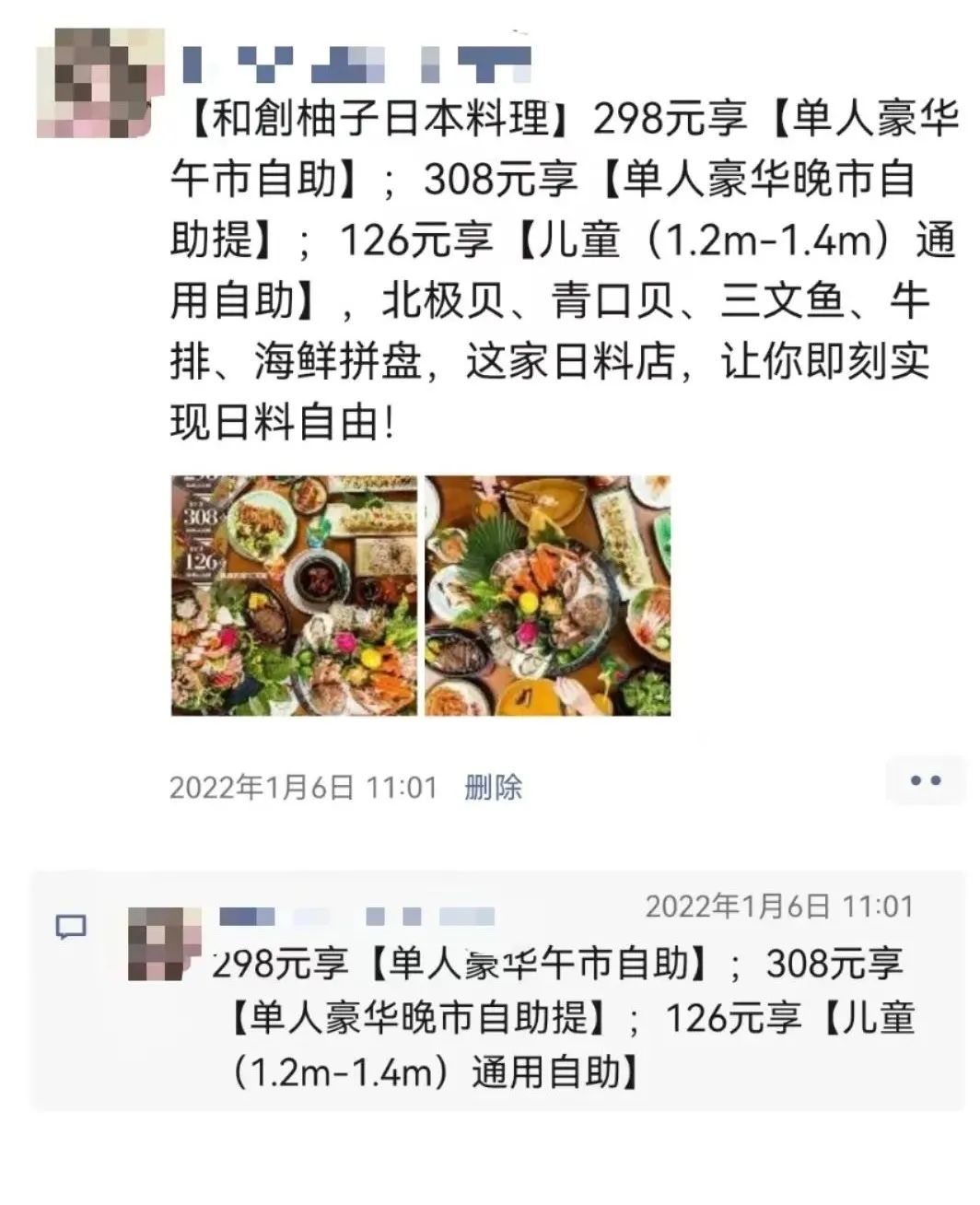Viewport: 980px width, 1205px height.
Task: Open the two-dot like and comment menu
Action: pyautogui.click(x=925, y=781)
